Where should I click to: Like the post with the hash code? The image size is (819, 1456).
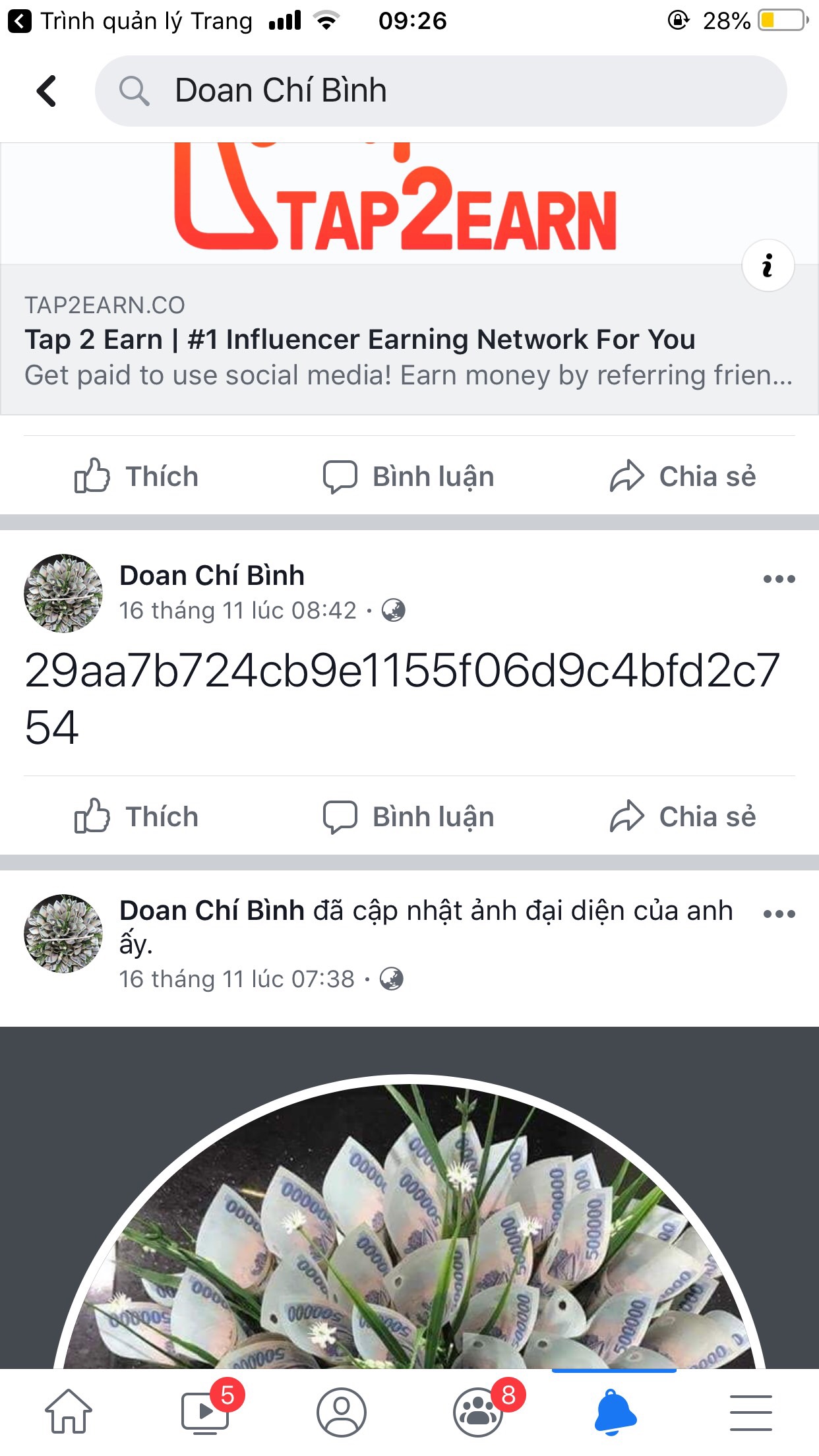click(x=136, y=816)
